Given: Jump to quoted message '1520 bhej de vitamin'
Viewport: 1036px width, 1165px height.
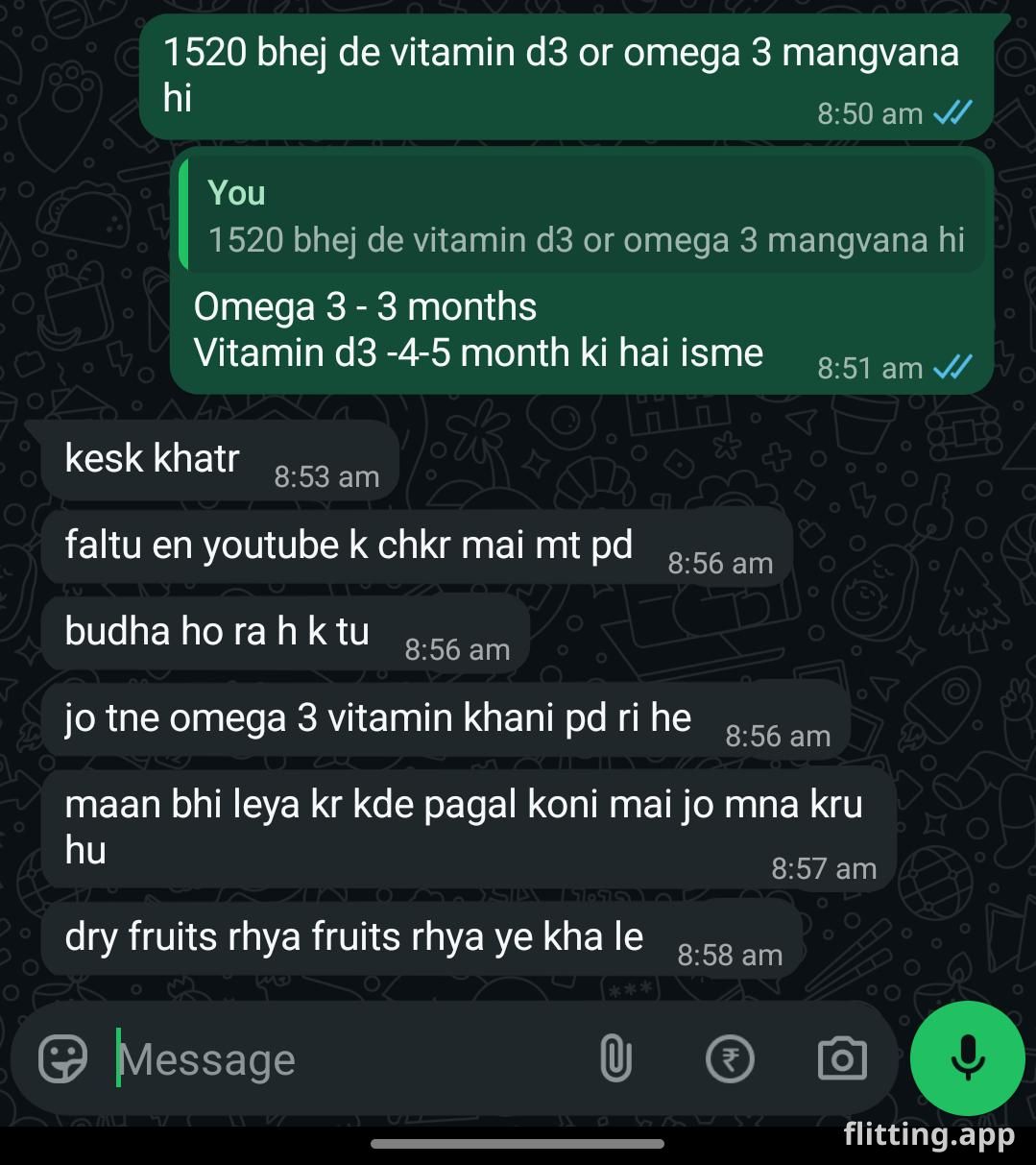Looking at the screenshot, I should click(584, 217).
